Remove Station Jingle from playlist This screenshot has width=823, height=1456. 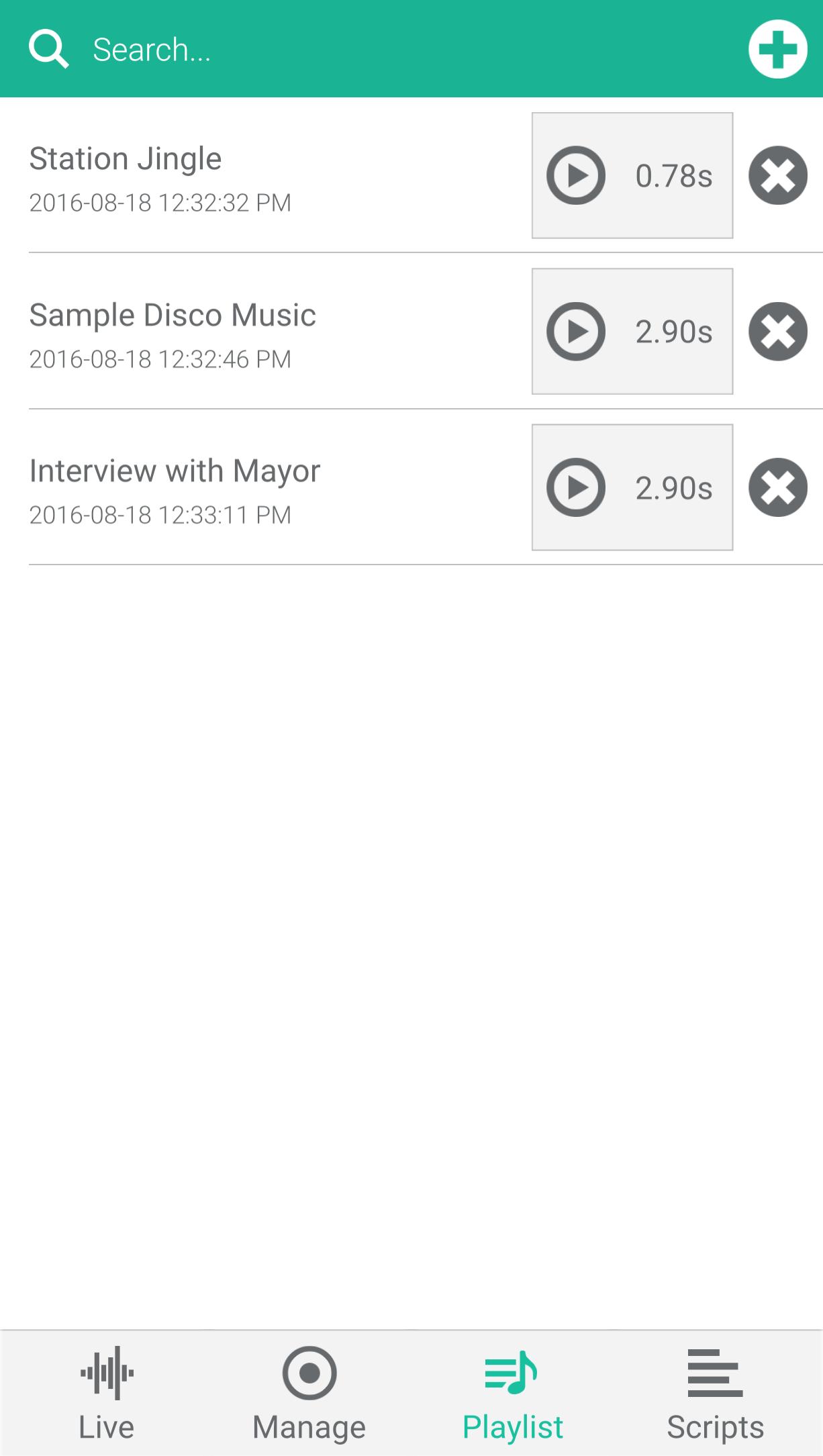coord(777,175)
